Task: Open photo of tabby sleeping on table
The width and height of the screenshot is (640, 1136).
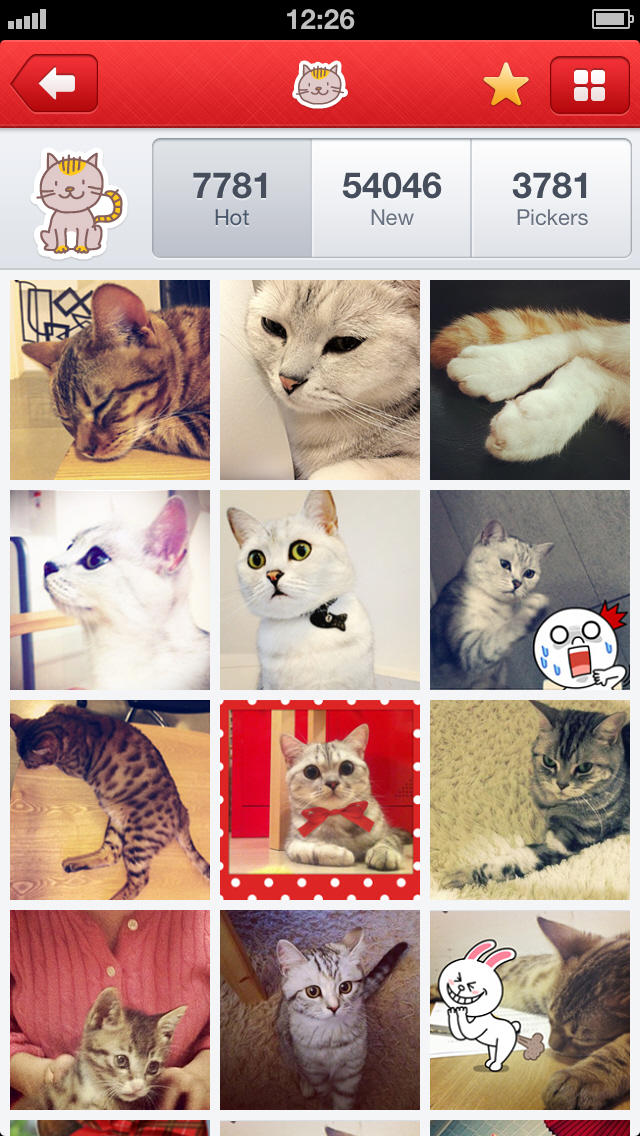Action: [x=110, y=380]
